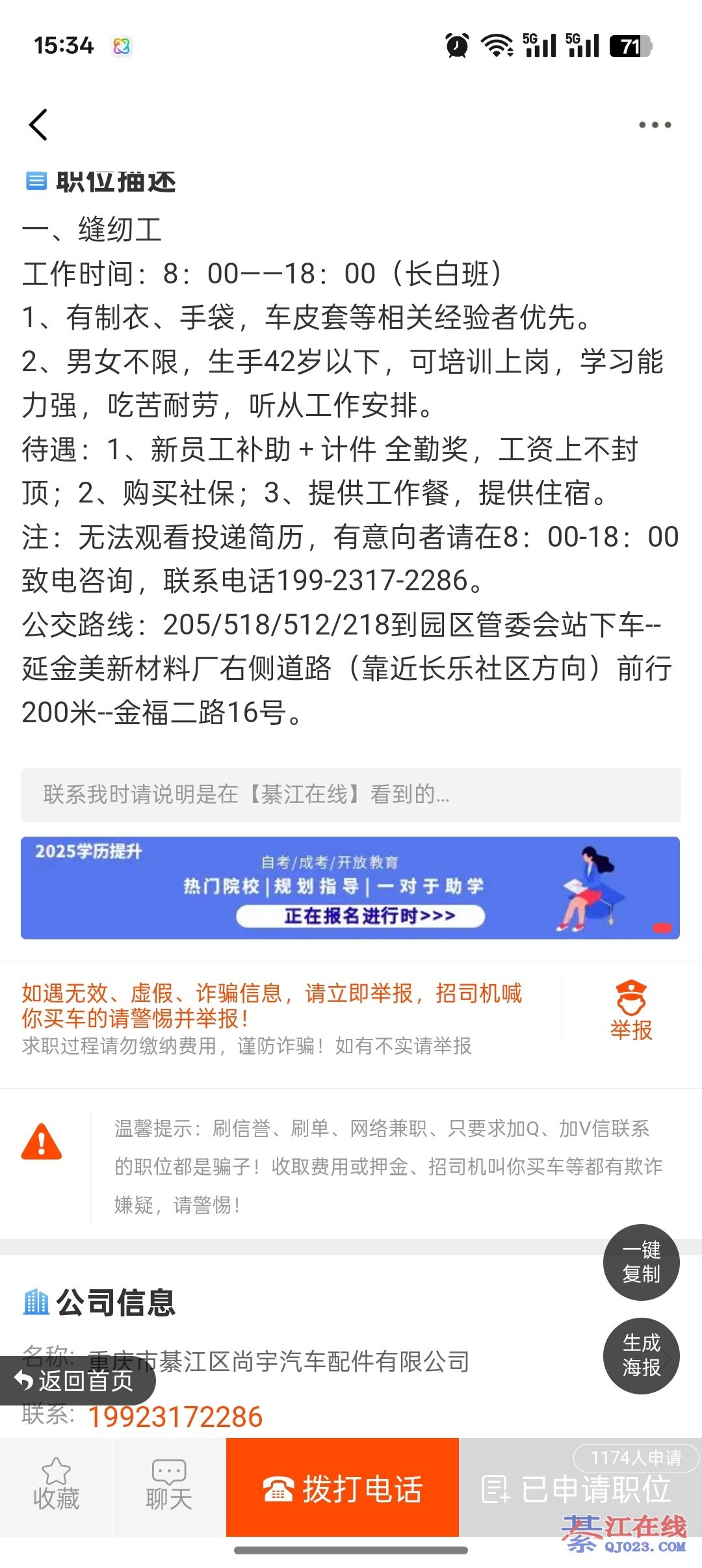Report this job via 举报
702x1568 pixels.
[x=630, y=1011]
